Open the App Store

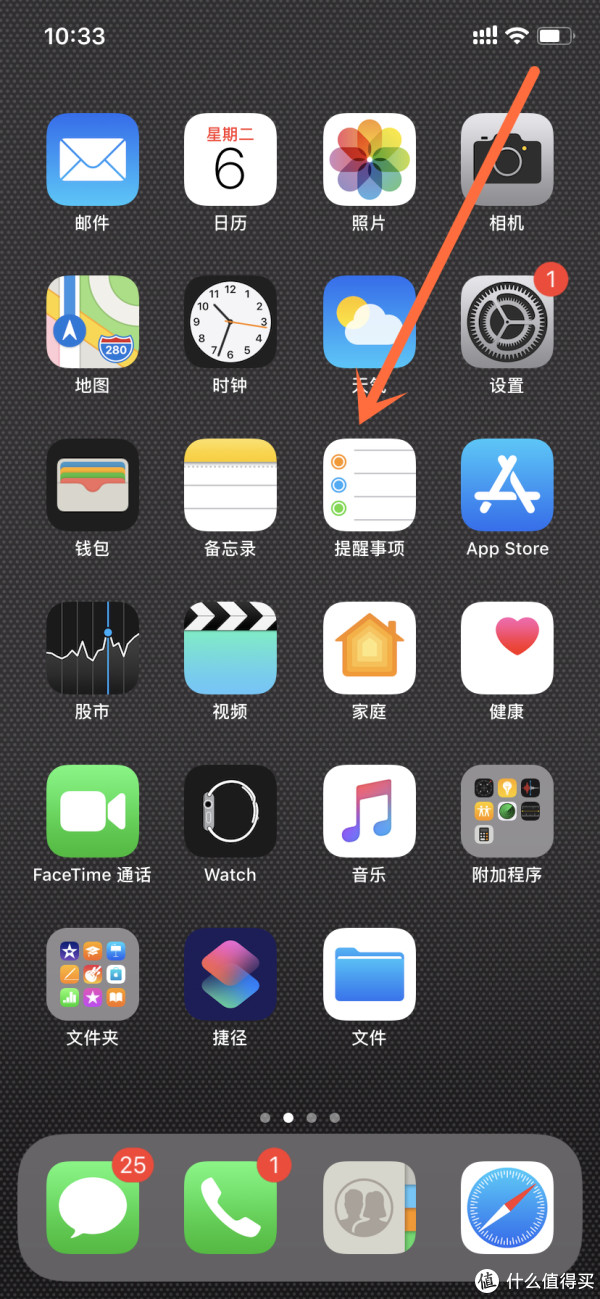tap(507, 485)
